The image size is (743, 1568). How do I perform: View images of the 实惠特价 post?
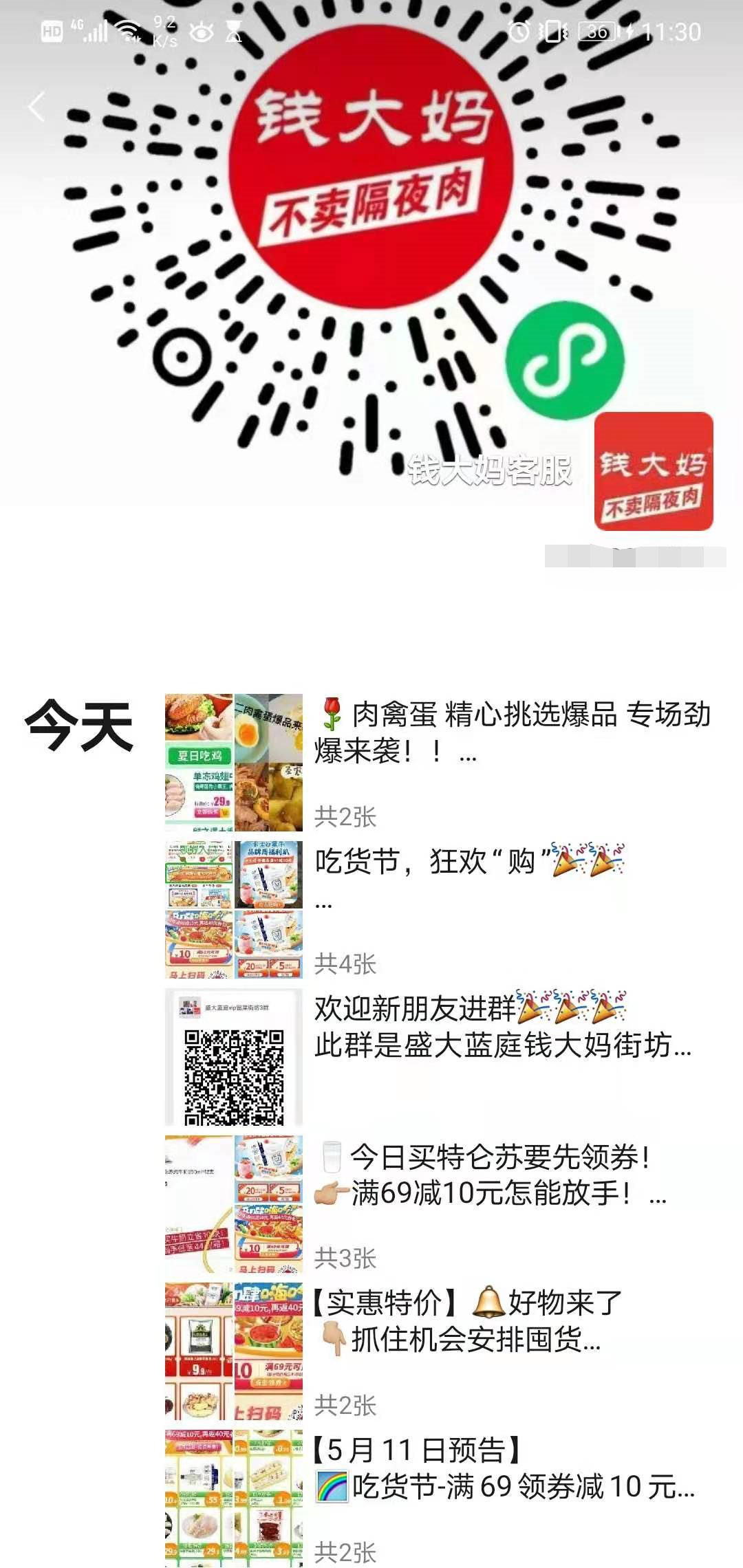[234, 1351]
